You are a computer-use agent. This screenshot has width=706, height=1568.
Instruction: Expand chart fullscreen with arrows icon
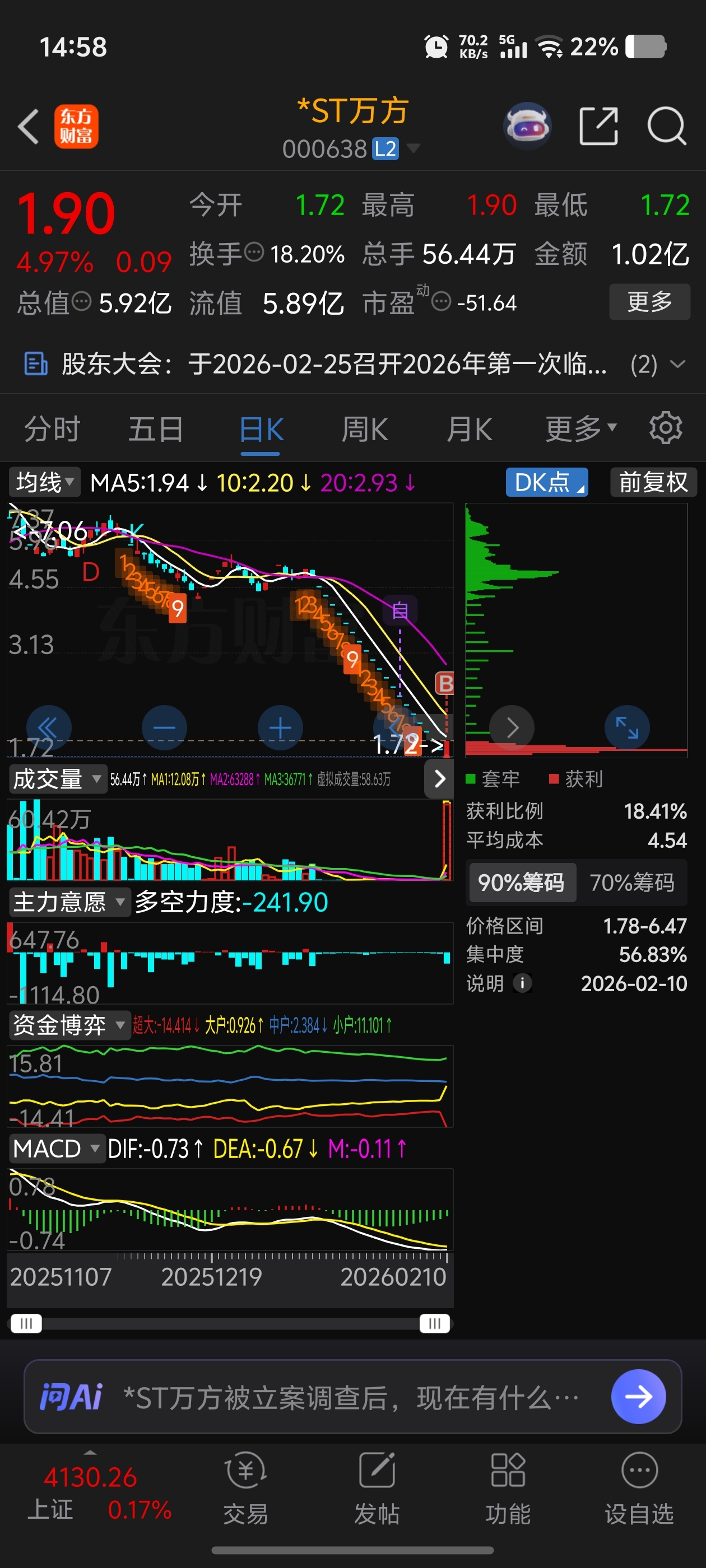pos(627,727)
